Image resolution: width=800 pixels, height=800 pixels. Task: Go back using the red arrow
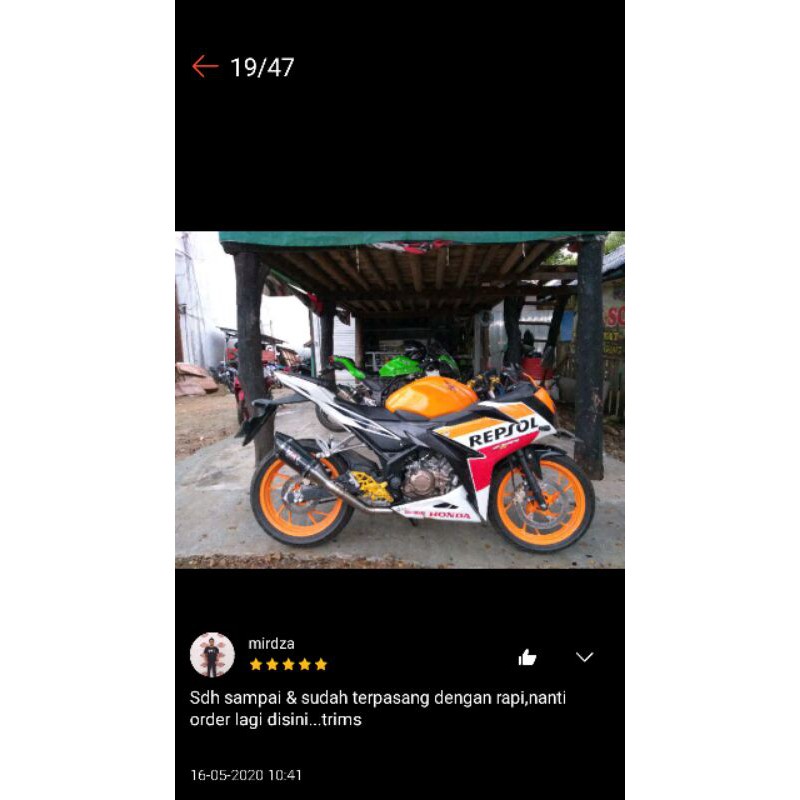pyautogui.click(x=205, y=67)
